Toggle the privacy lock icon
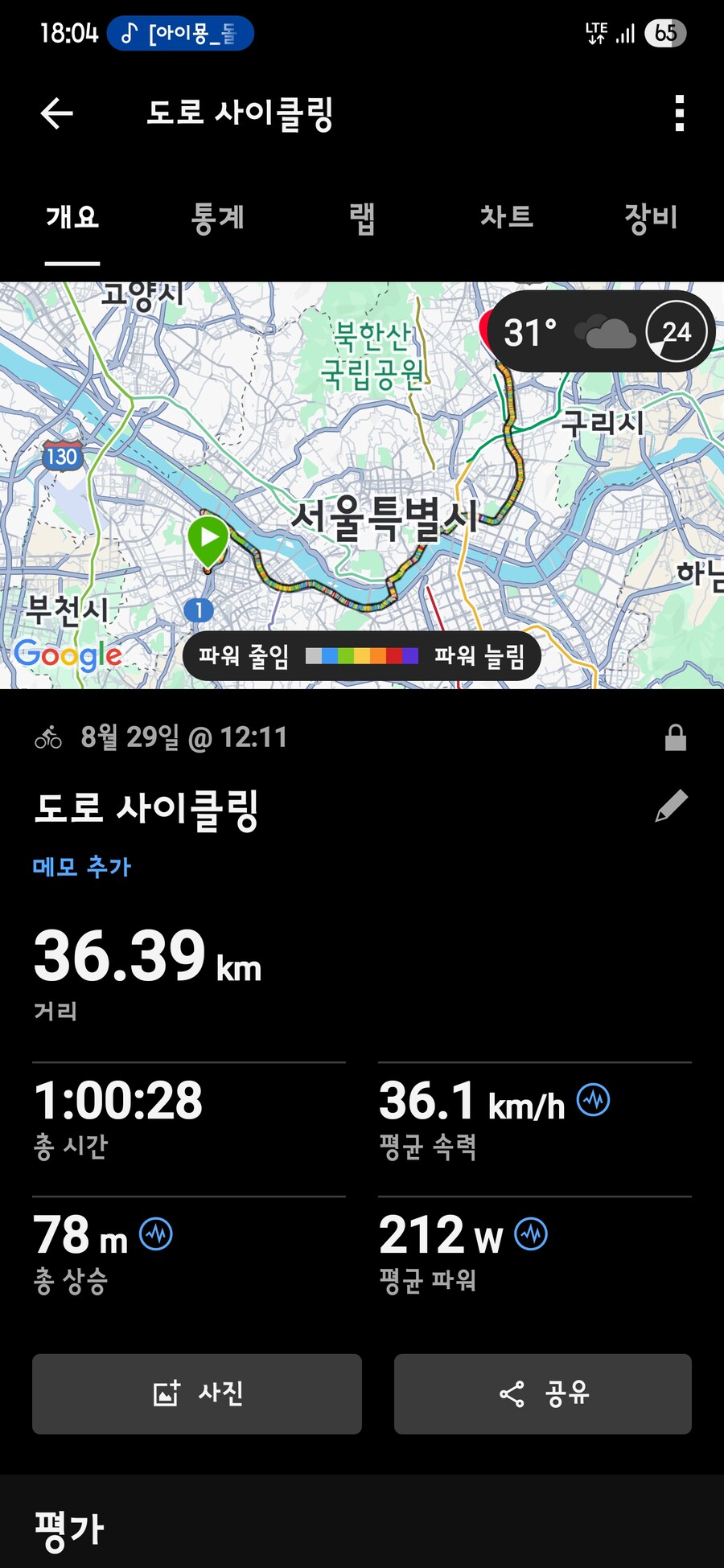Screen dimensions: 724x1568 point(675,737)
